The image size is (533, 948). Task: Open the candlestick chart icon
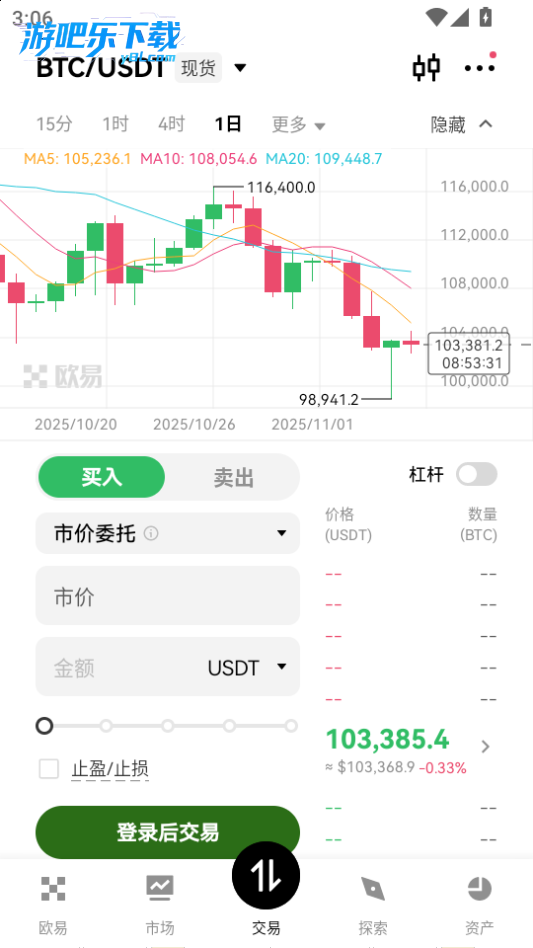(426, 67)
